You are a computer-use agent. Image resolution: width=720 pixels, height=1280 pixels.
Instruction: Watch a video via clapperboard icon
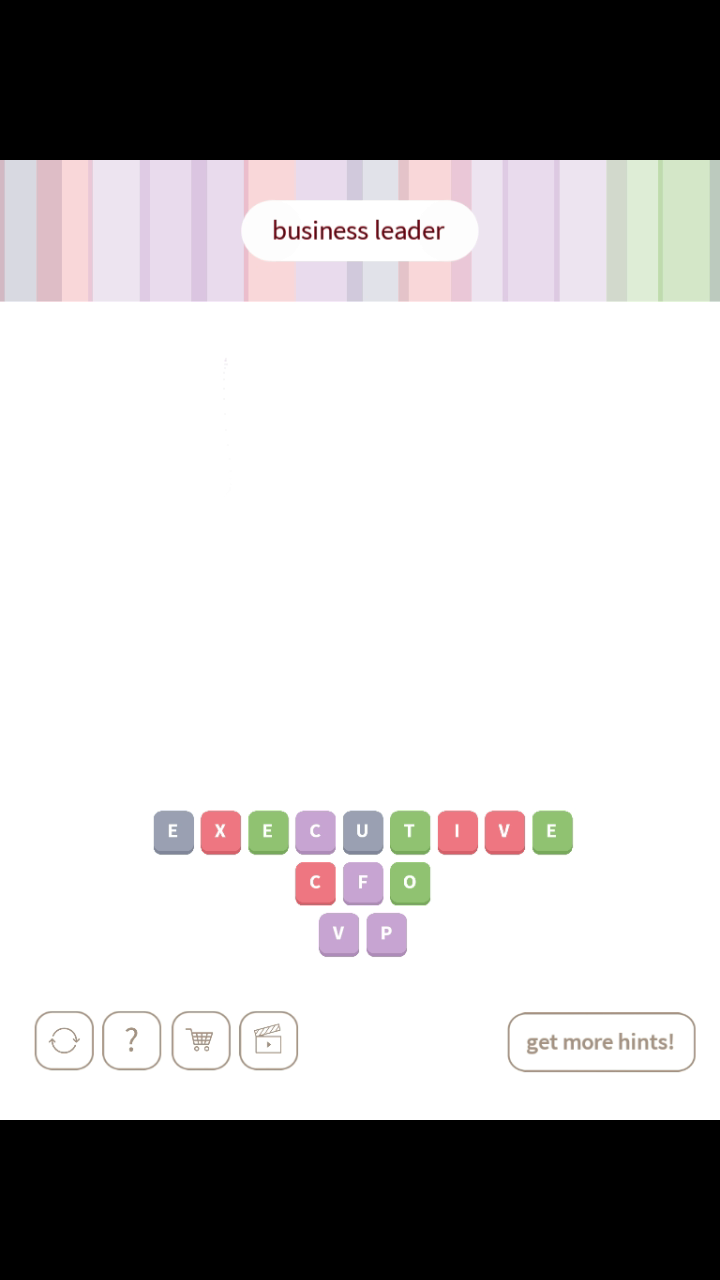[x=268, y=1041]
